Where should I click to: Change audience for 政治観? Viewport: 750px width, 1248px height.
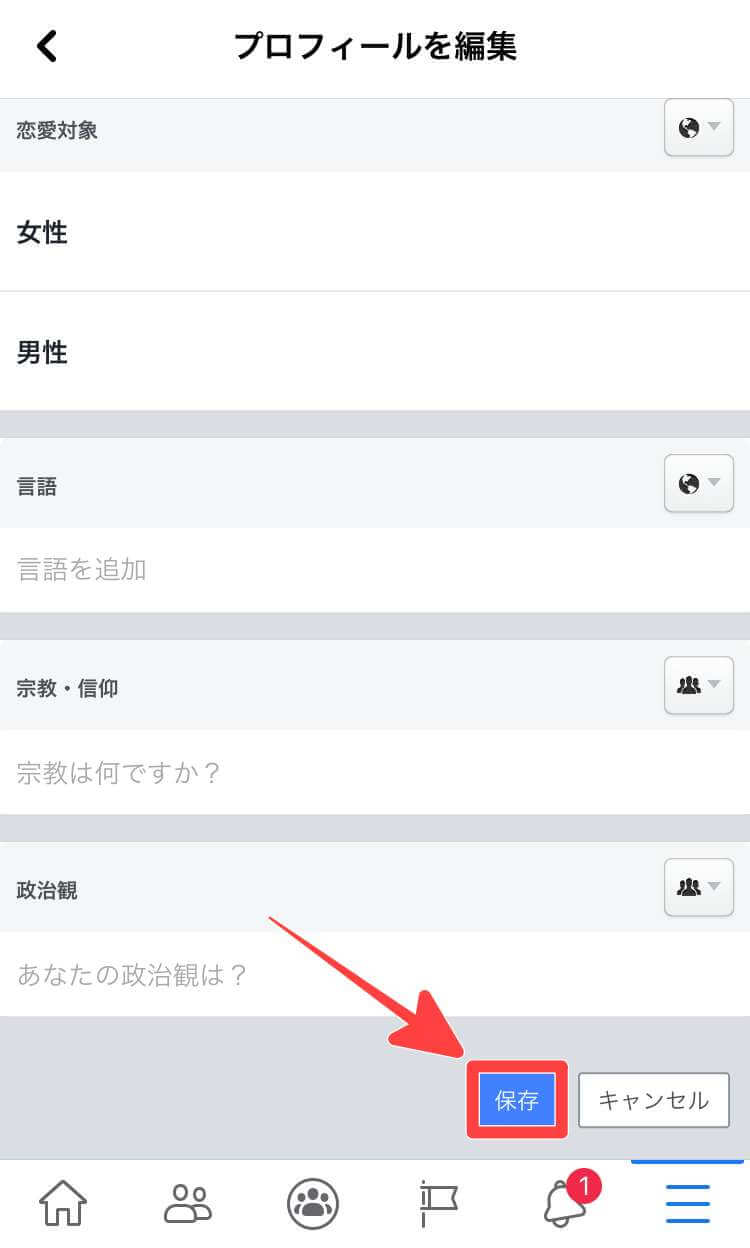click(x=698, y=887)
